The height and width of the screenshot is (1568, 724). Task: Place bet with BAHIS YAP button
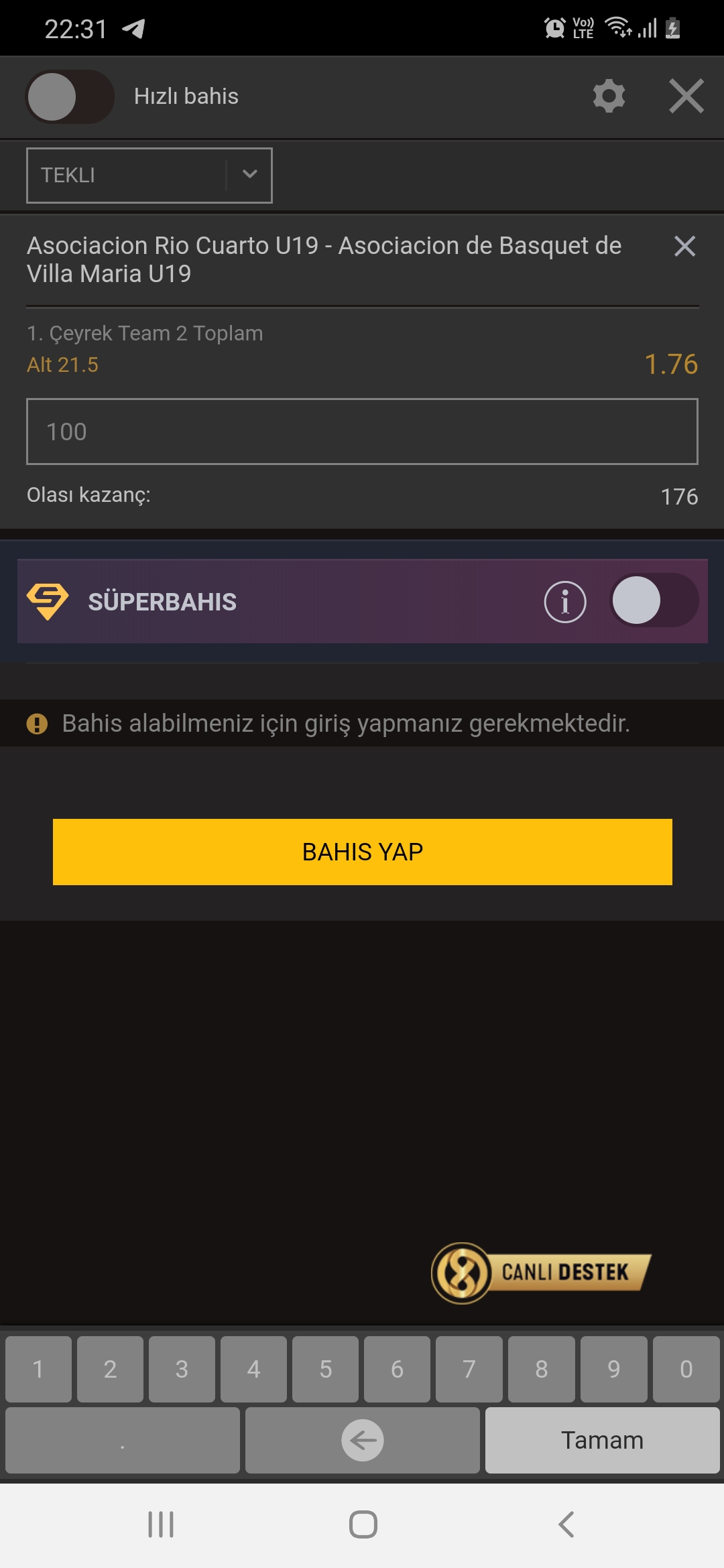(x=362, y=852)
